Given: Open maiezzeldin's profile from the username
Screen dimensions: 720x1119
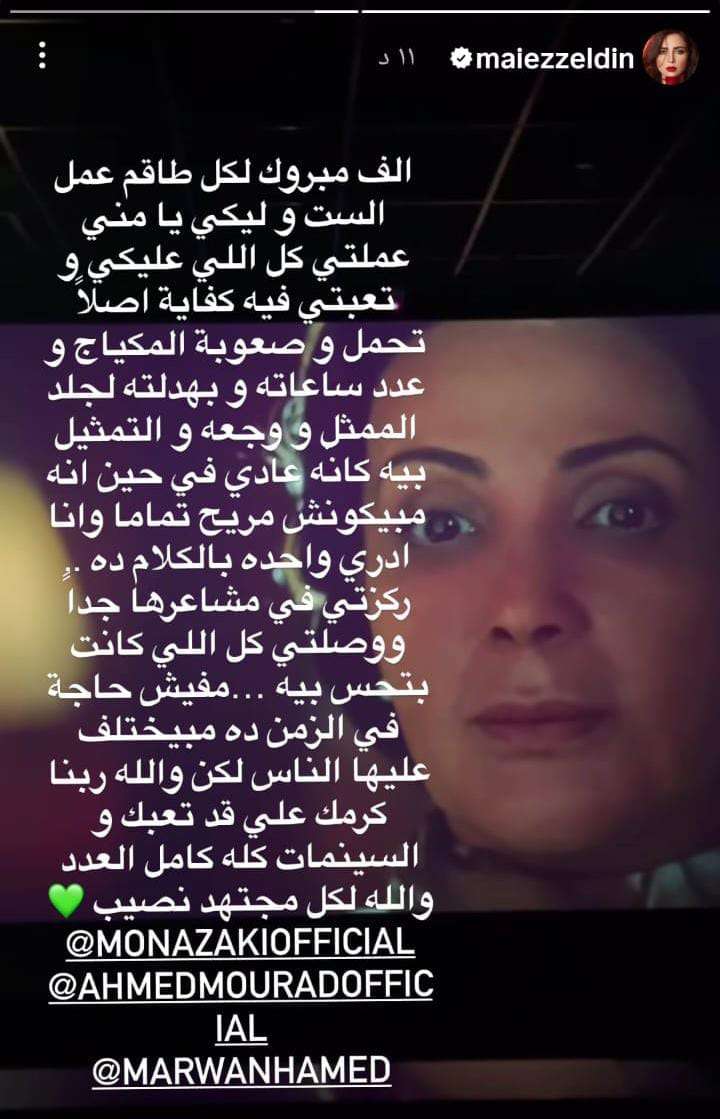Looking at the screenshot, I should pos(554,59).
